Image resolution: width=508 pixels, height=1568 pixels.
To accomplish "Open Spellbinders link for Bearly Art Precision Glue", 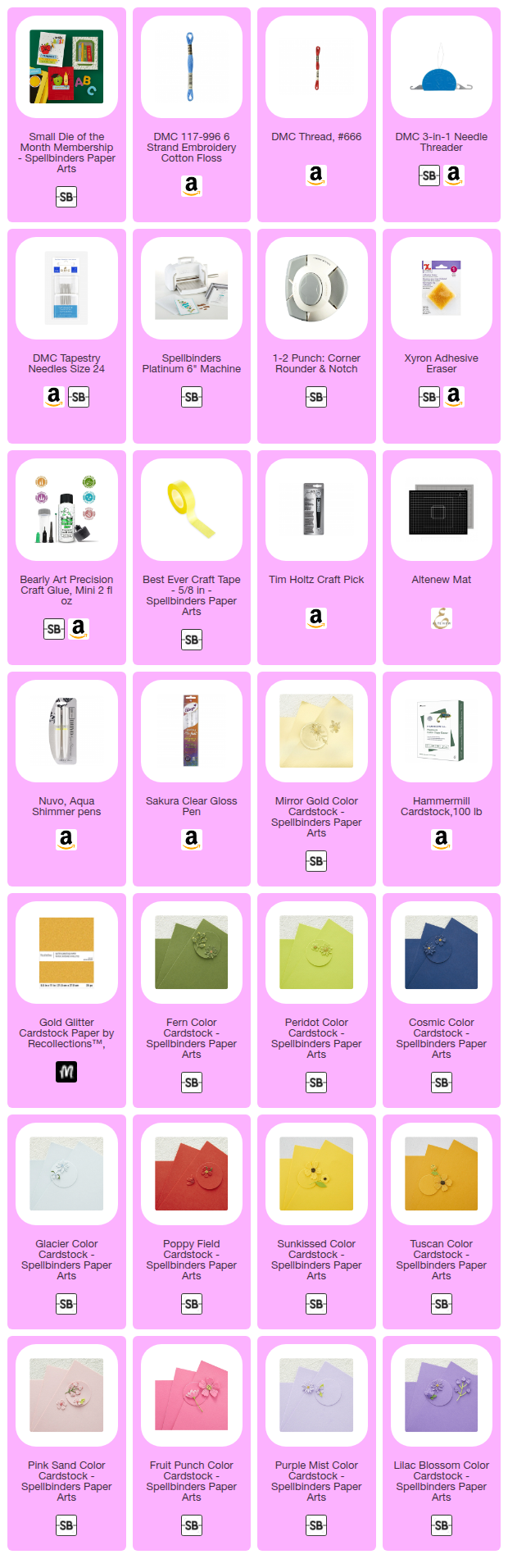I will tap(54, 629).
